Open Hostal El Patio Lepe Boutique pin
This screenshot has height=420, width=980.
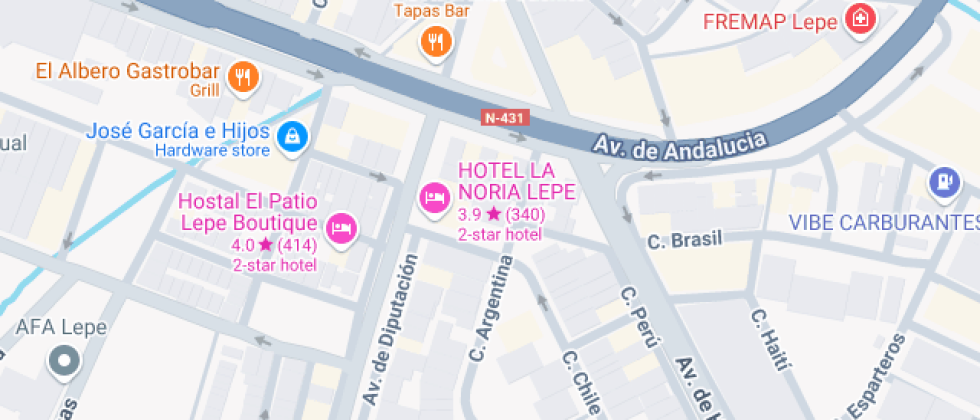(342, 227)
